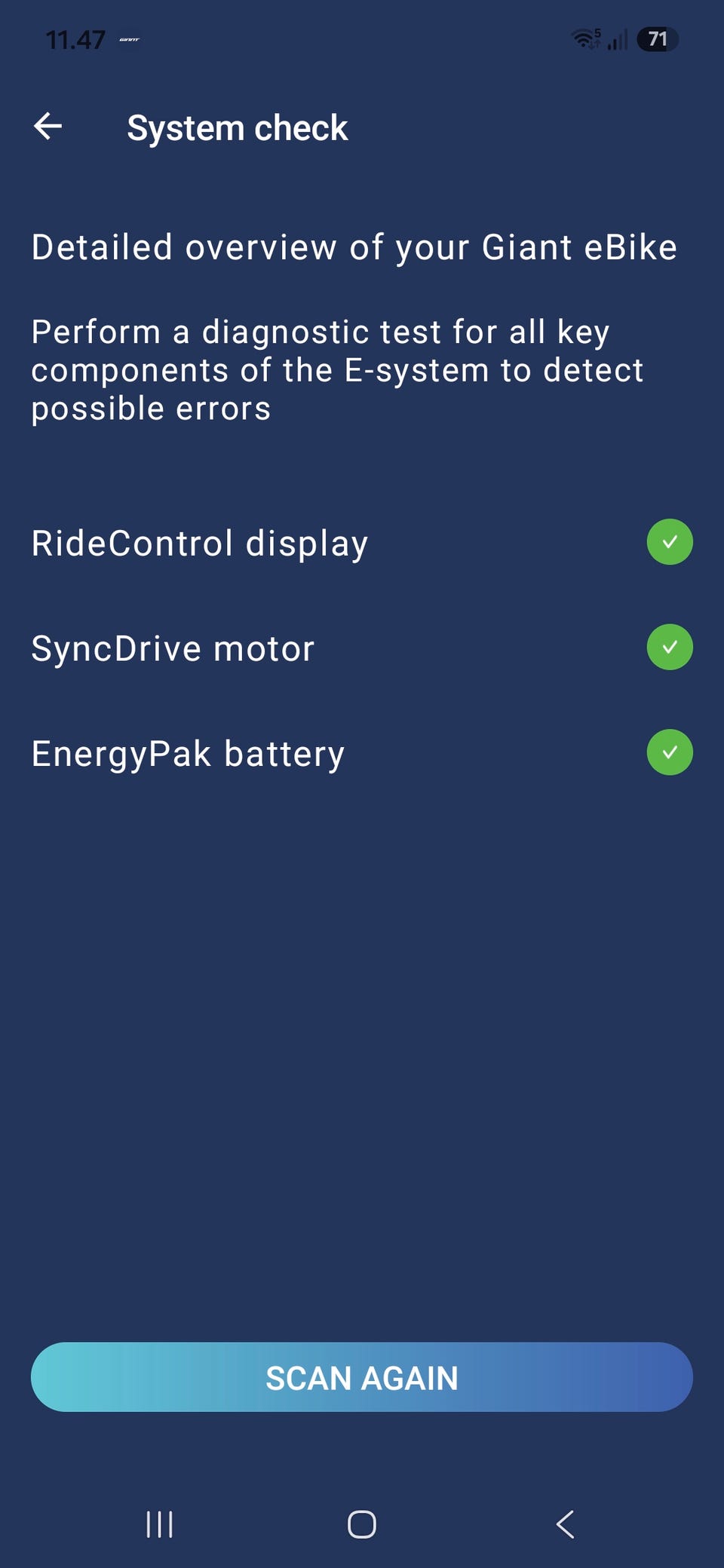Go to the phone's home screen
This screenshot has width=724, height=1568.
(362, 1524)
